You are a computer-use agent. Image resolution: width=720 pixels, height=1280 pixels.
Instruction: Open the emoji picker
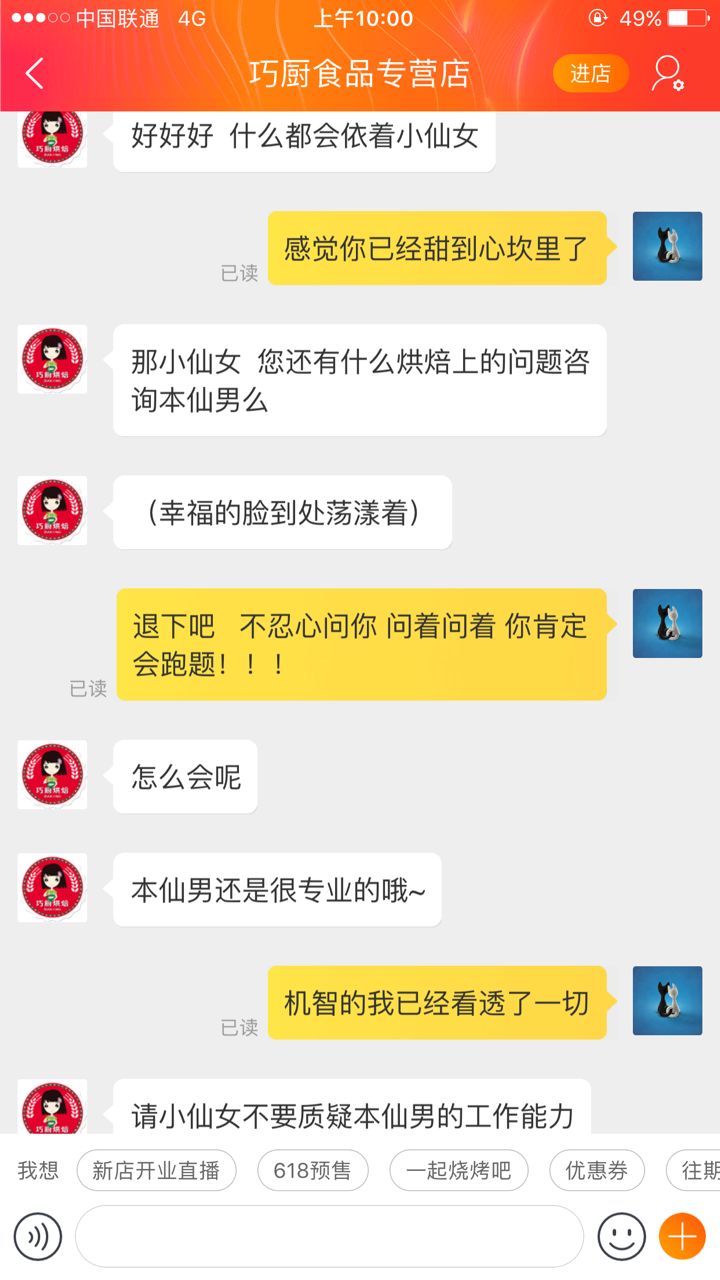[621, 1237]
